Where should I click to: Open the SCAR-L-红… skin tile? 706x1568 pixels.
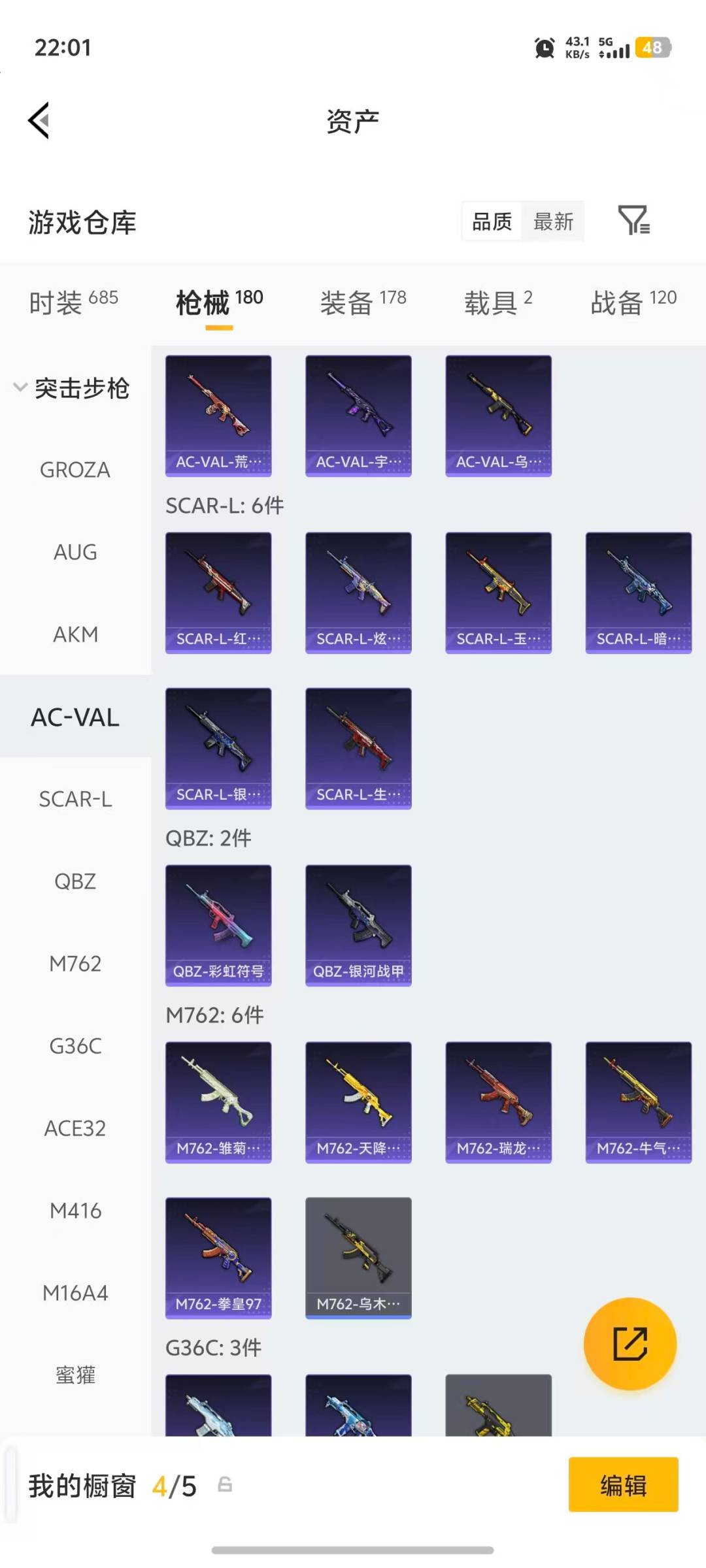point(218,593)
